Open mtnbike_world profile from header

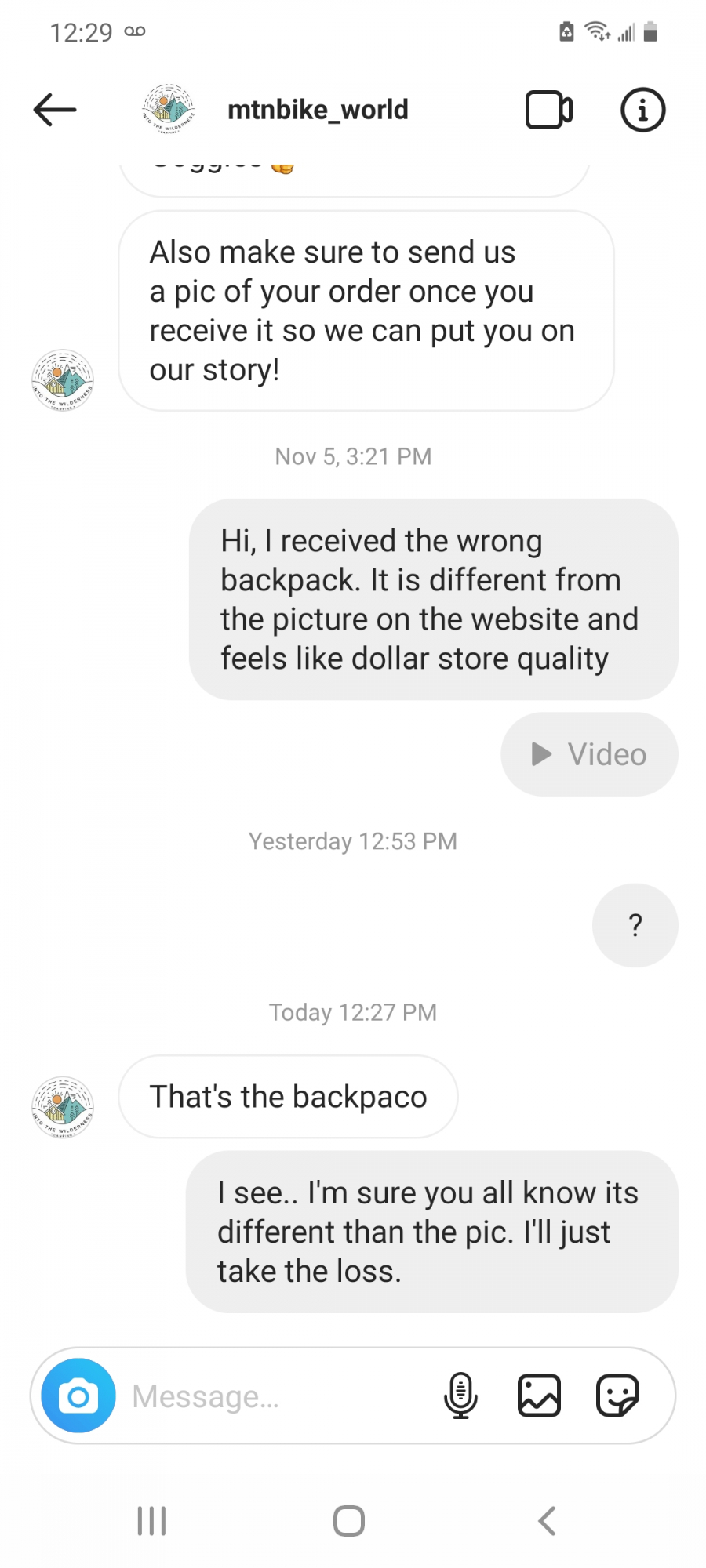[x=317, y=110]
